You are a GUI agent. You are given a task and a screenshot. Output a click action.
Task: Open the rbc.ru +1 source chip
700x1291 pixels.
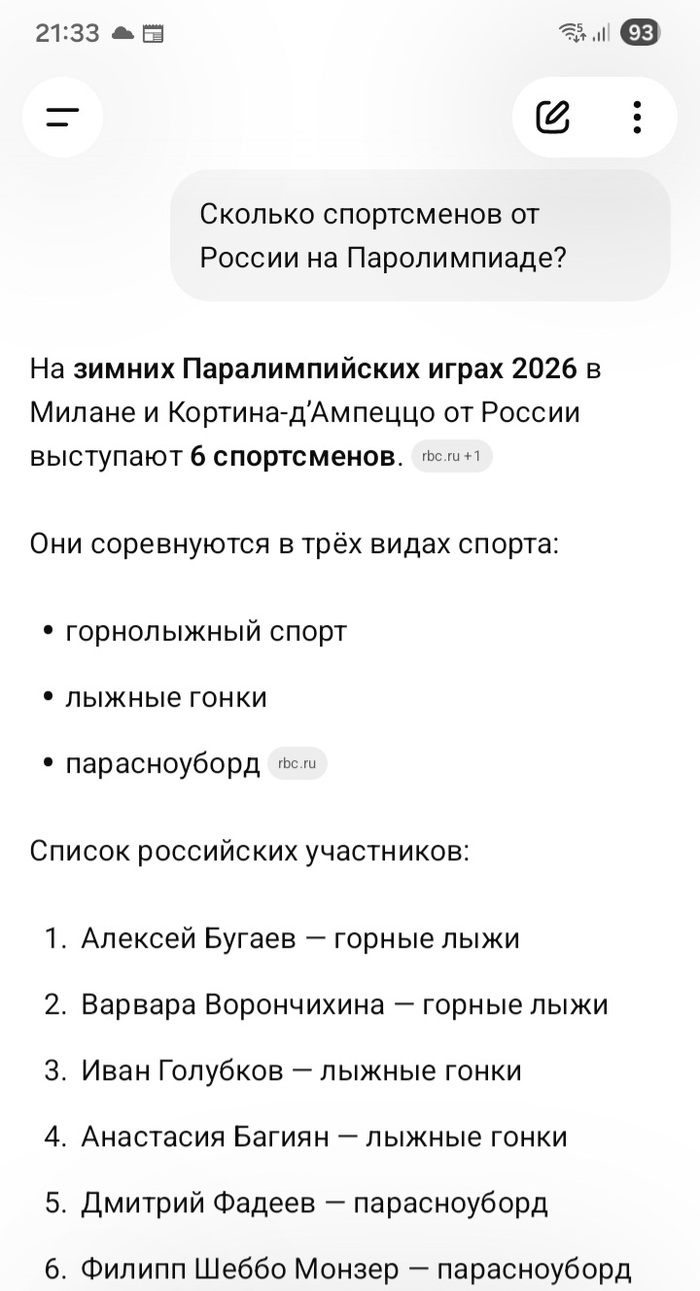click(x=452, y=457)
